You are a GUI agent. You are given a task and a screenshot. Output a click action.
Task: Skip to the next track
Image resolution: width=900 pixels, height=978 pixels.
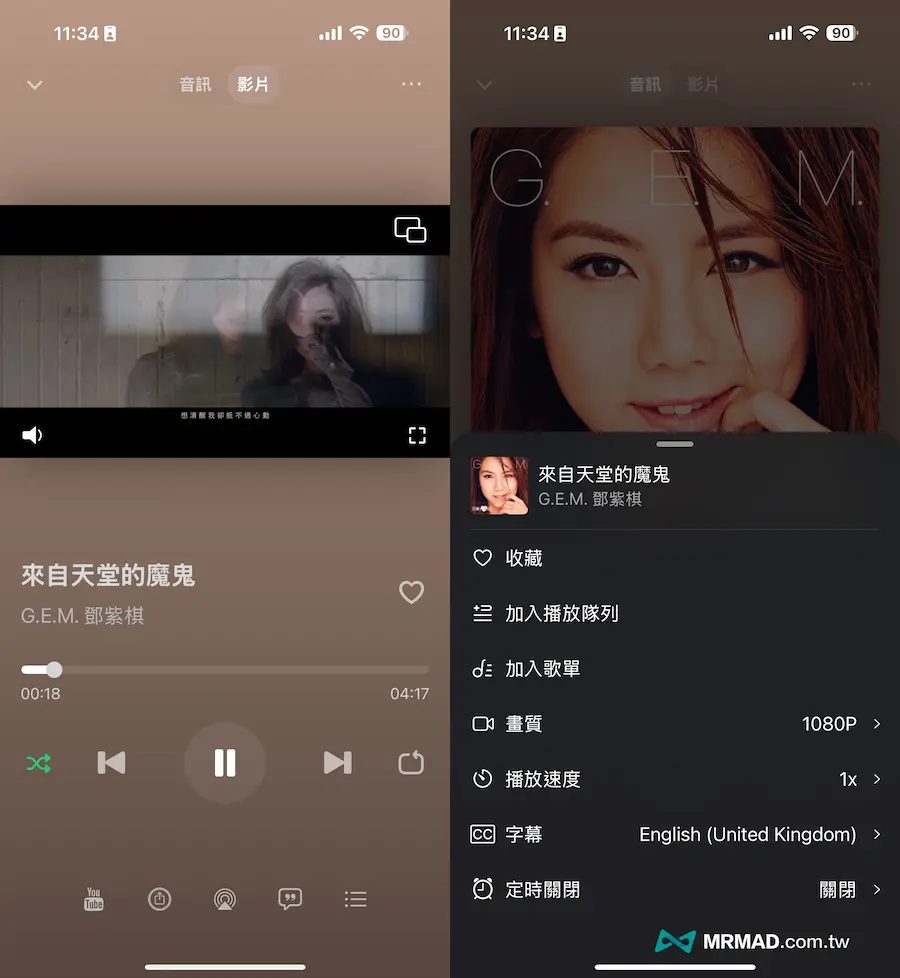(x=338, y=763)
